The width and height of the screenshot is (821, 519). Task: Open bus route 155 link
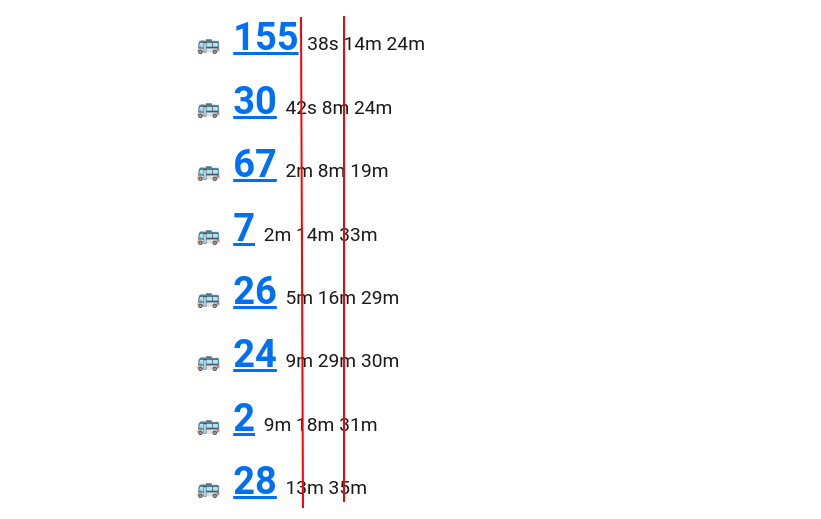tap(265, 38)
